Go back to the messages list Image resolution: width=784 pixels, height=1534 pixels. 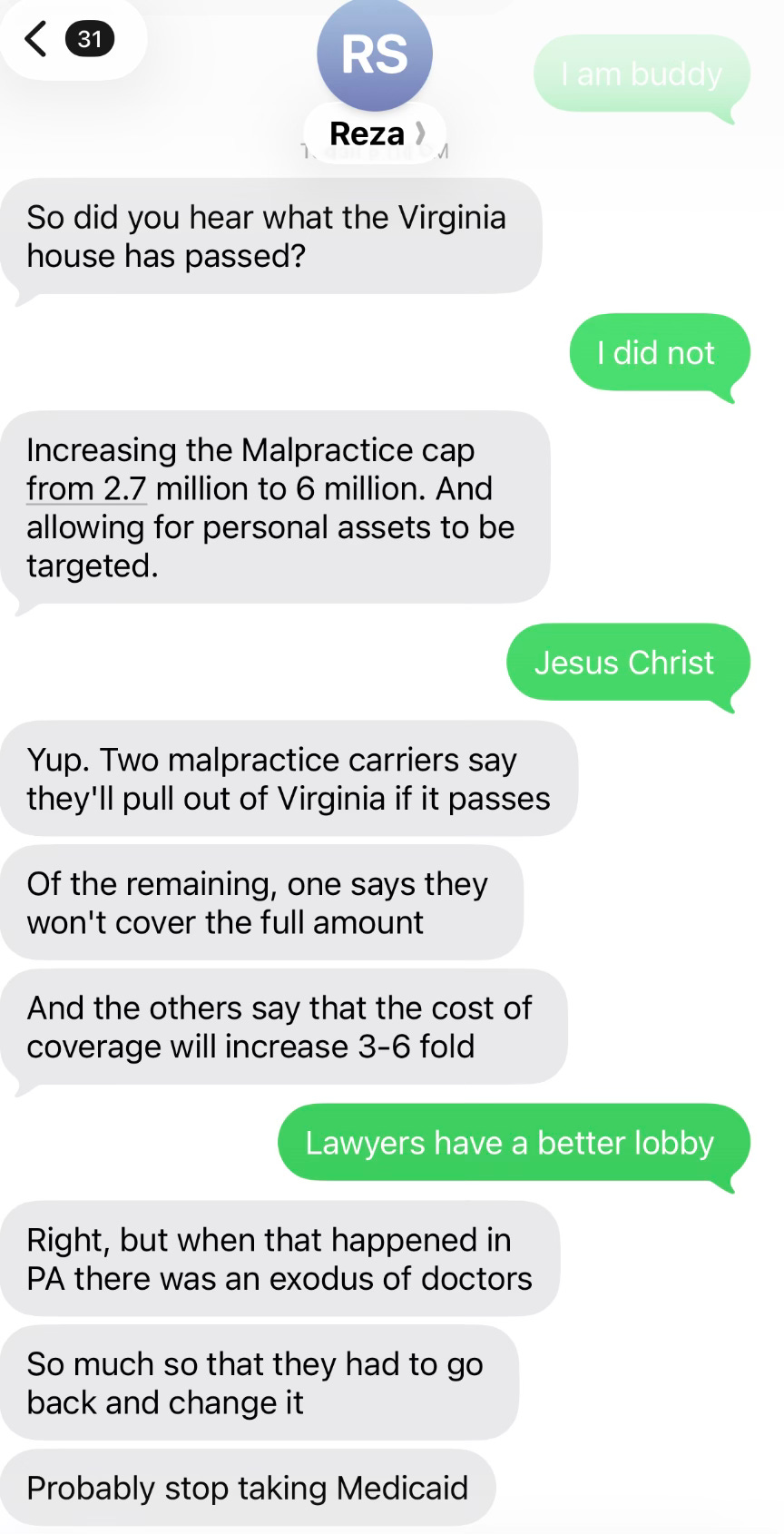[36, 39]
